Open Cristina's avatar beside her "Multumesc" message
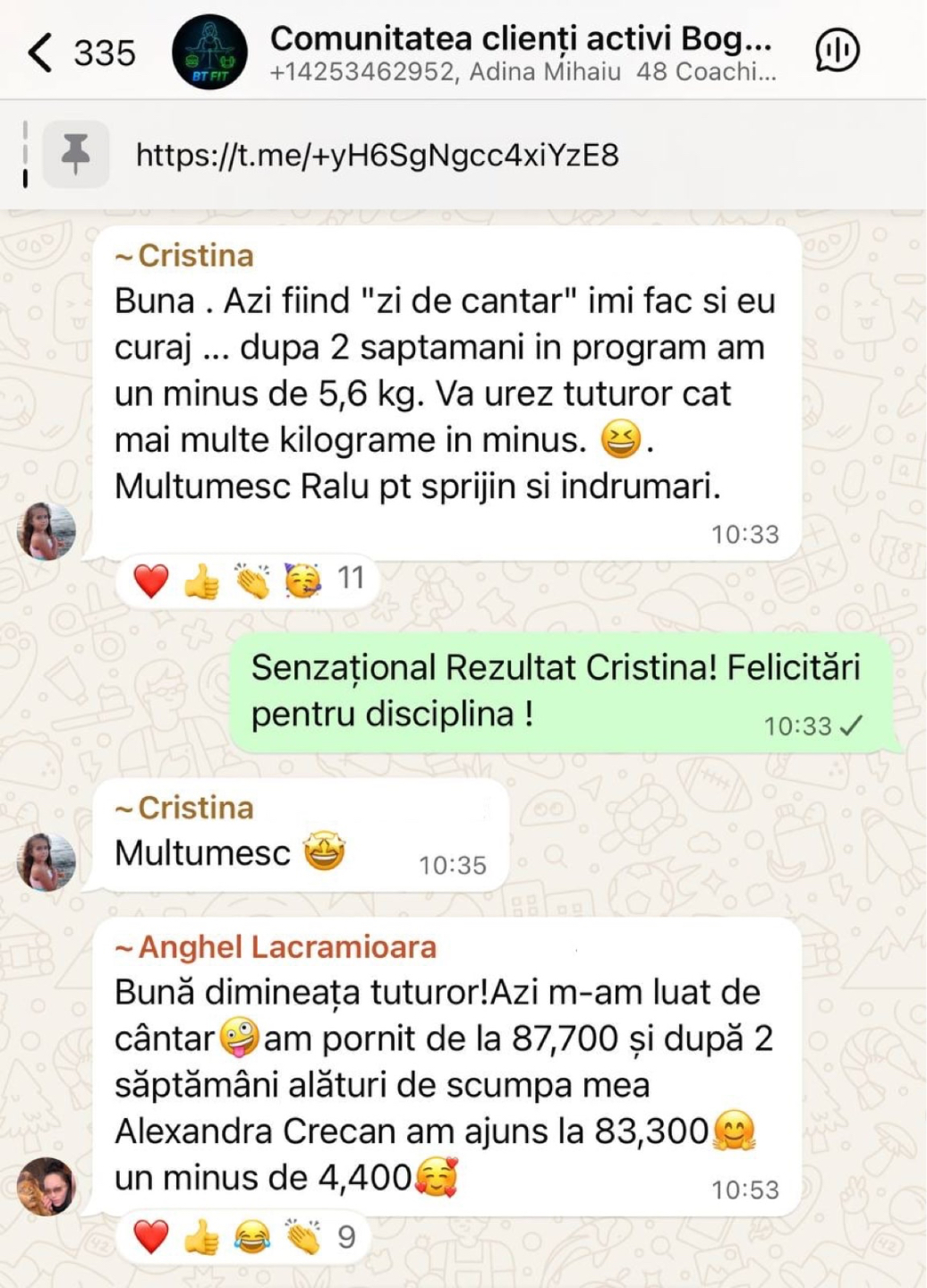This screenshot has height=1288, width=927. click(46, 862)
